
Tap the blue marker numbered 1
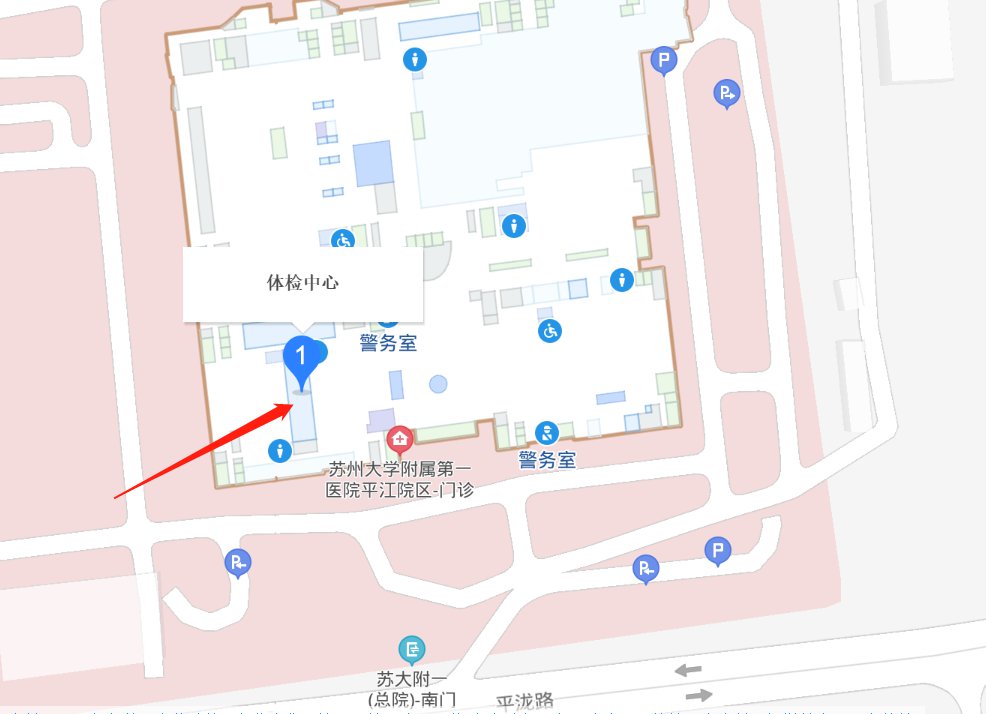[x=299, y=358]
